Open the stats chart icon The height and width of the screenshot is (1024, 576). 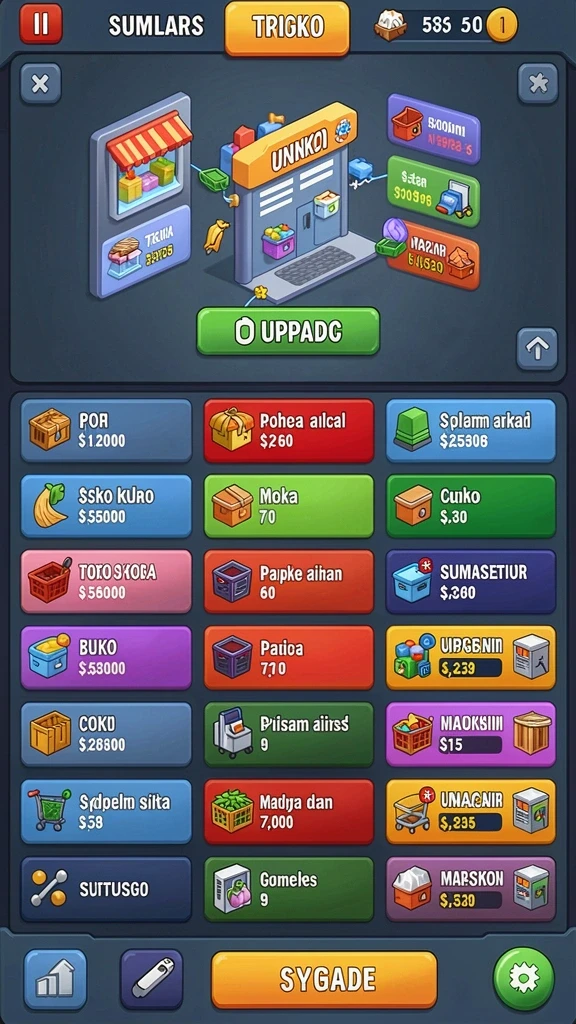click(x=55, y=980)
